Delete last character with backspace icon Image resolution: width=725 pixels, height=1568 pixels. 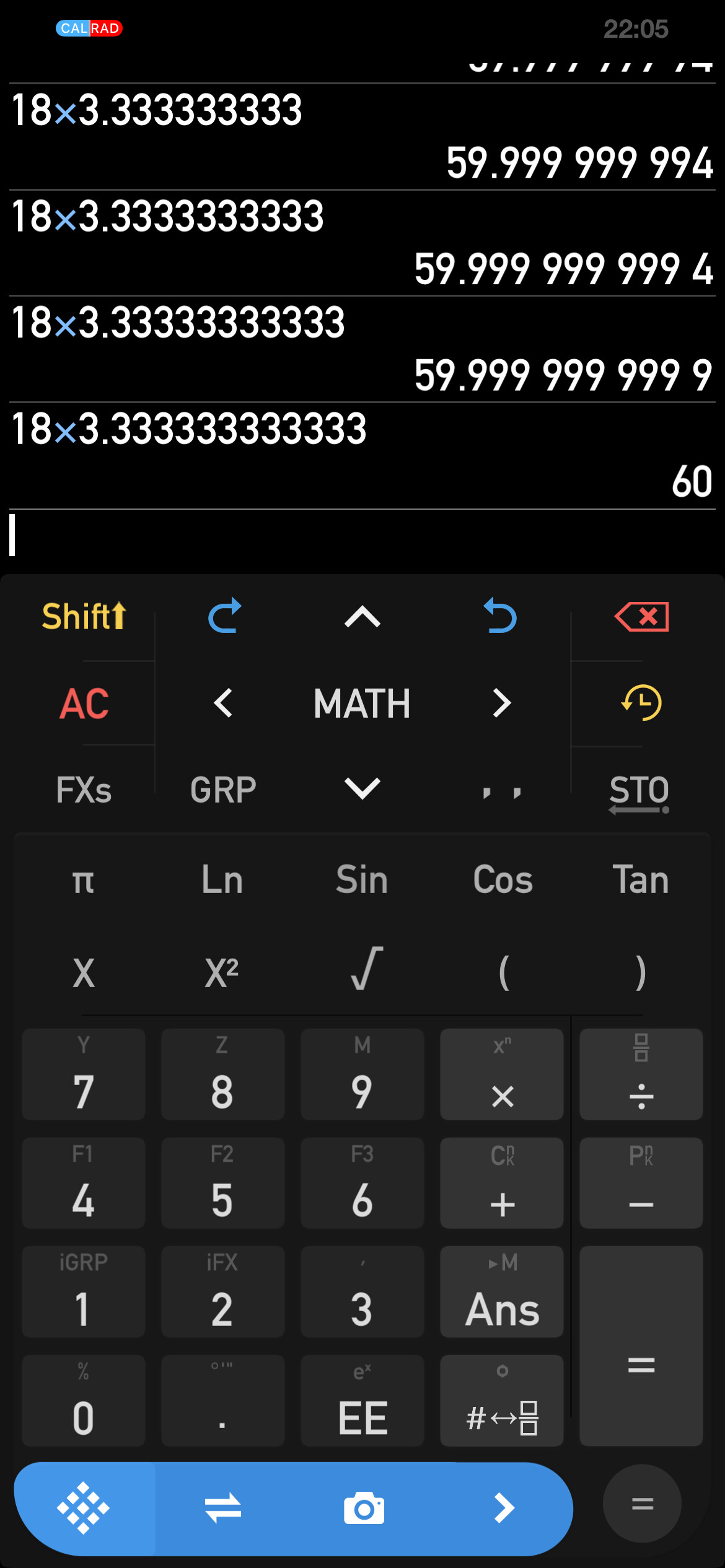click(x=641, y=617)
